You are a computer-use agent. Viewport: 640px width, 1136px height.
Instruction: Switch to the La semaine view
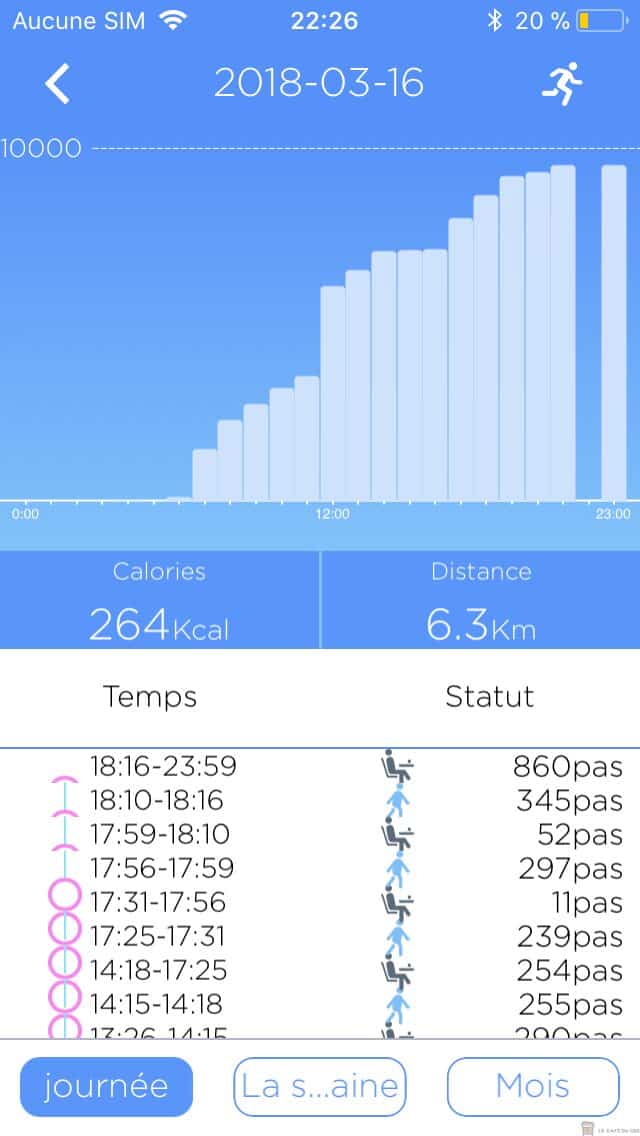pyautogui.click(x=320, y=1086)
